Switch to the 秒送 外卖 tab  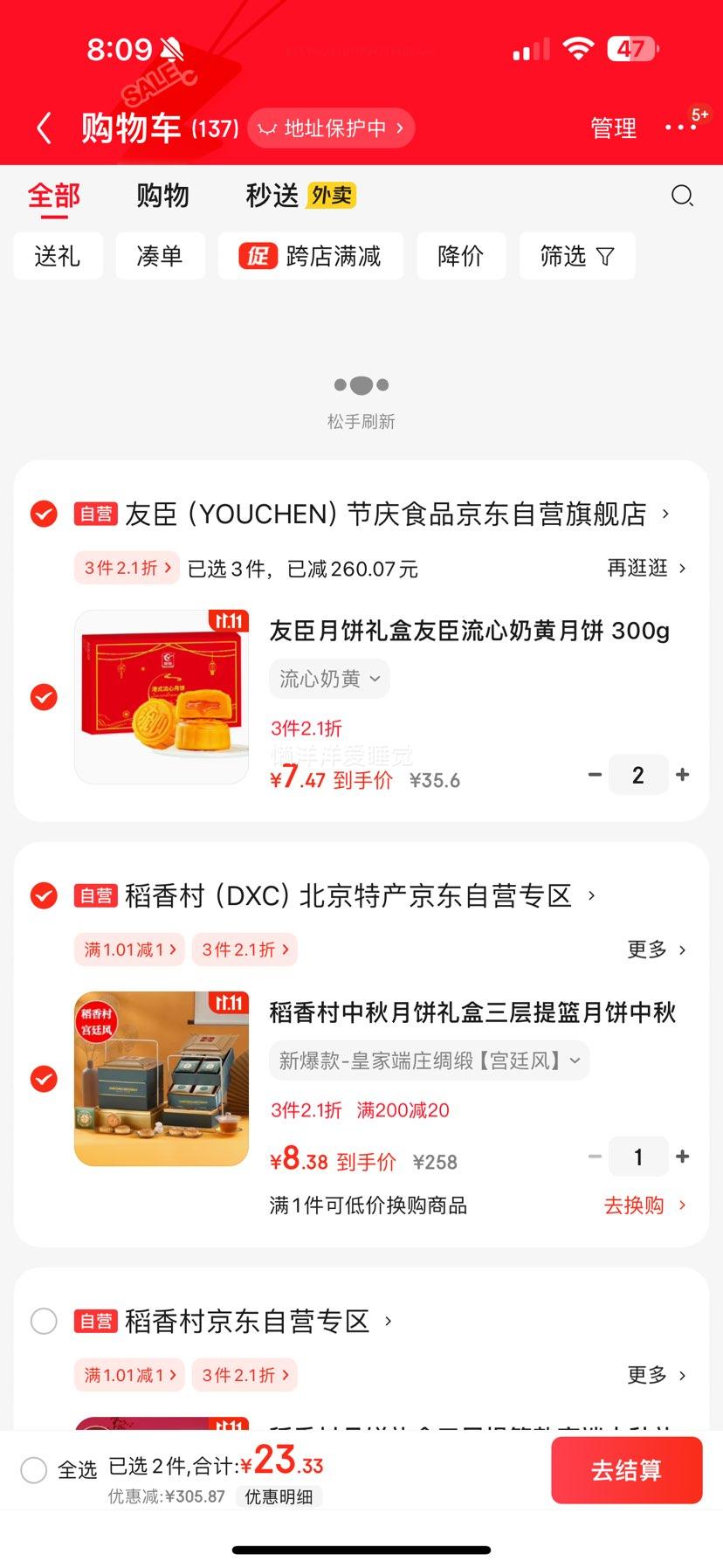[300, 196]
